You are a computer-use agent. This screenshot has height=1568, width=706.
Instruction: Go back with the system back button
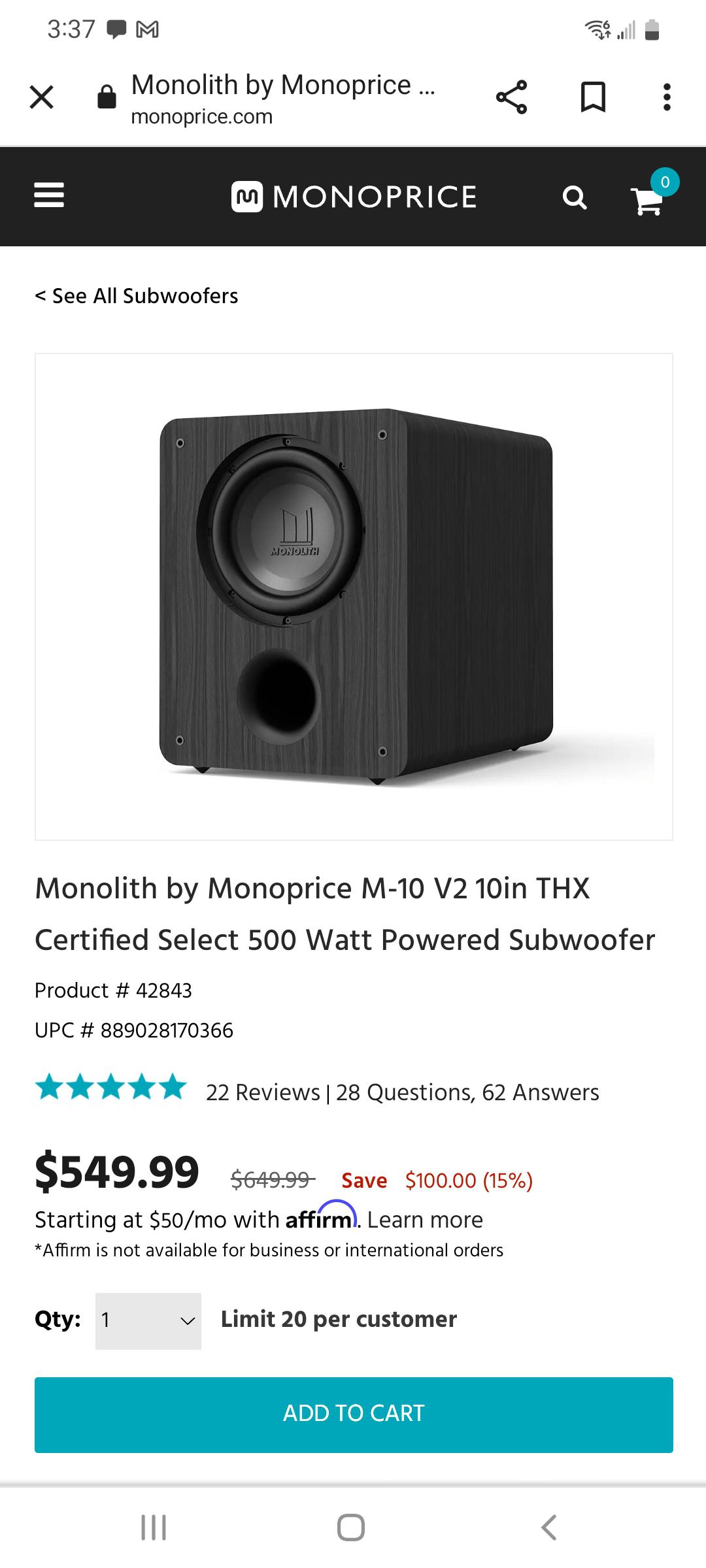point(549,1527)
